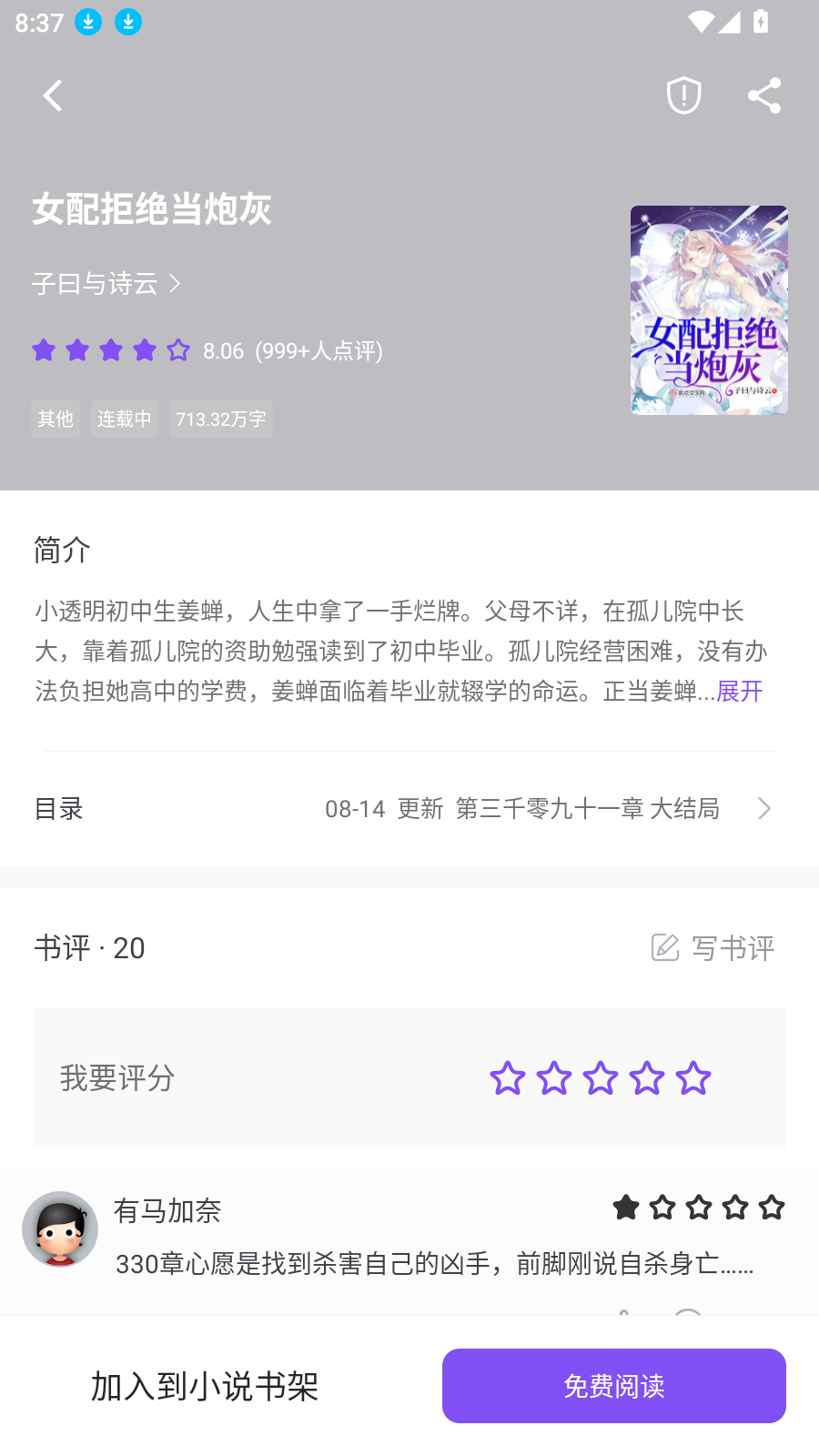Open the chapter list via 目录 chevron
Screen dimensions: 819x1456
[x=763, y=808]
